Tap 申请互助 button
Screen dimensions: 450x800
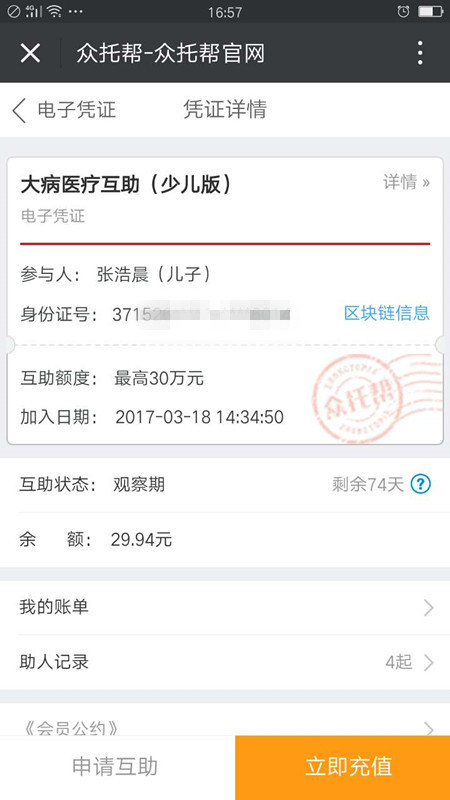click(x=117, y=767)
